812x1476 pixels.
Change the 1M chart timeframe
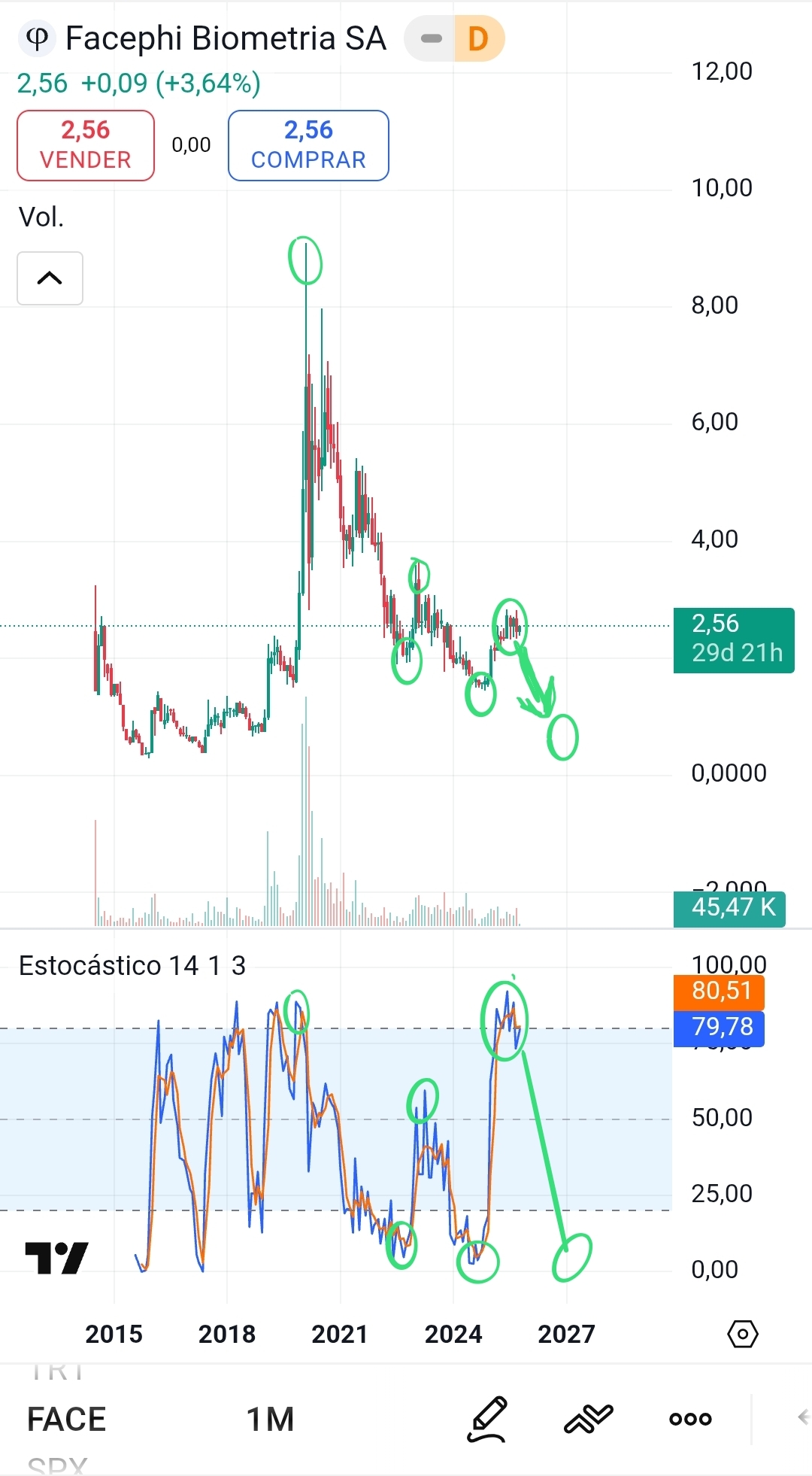[270, 1420]
